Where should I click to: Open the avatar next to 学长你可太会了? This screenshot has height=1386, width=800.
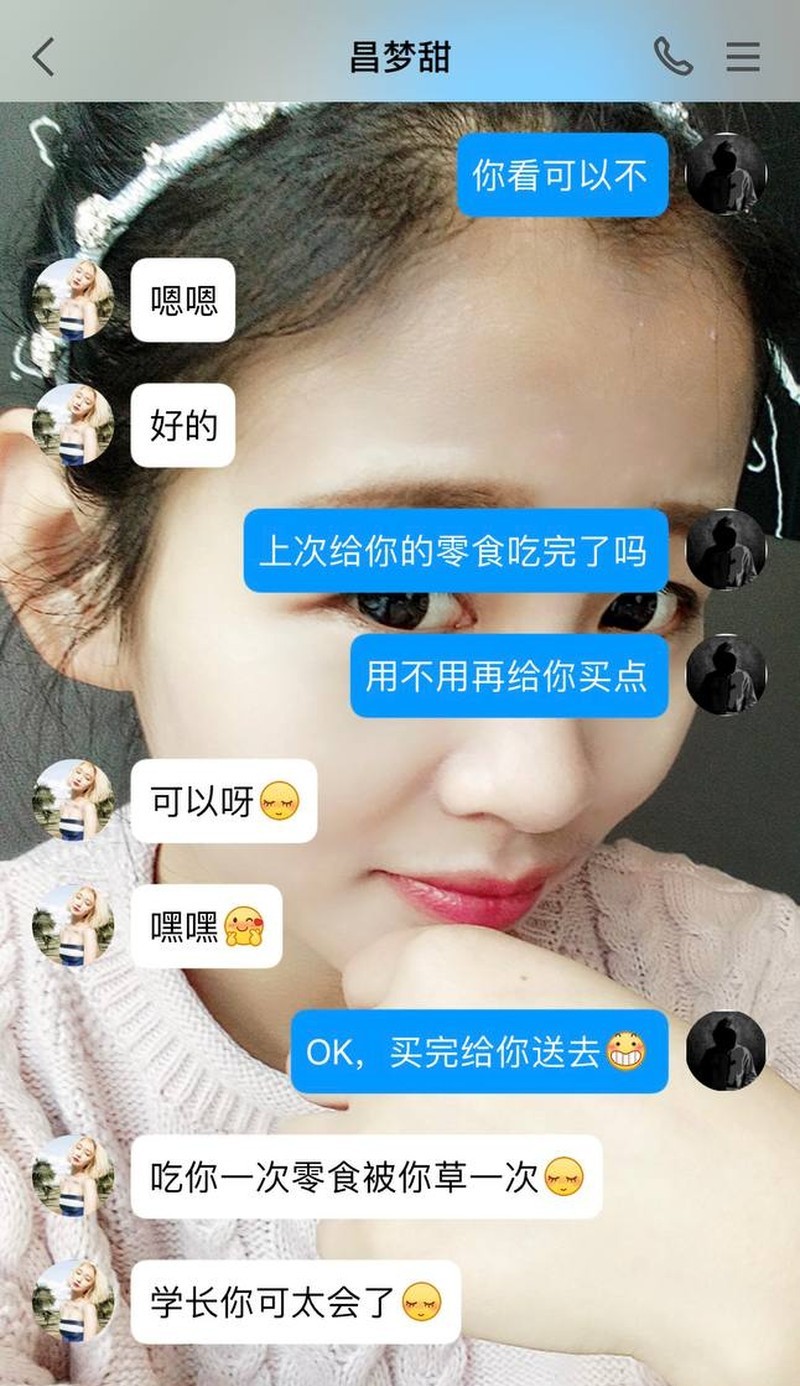pos(73,1300)
